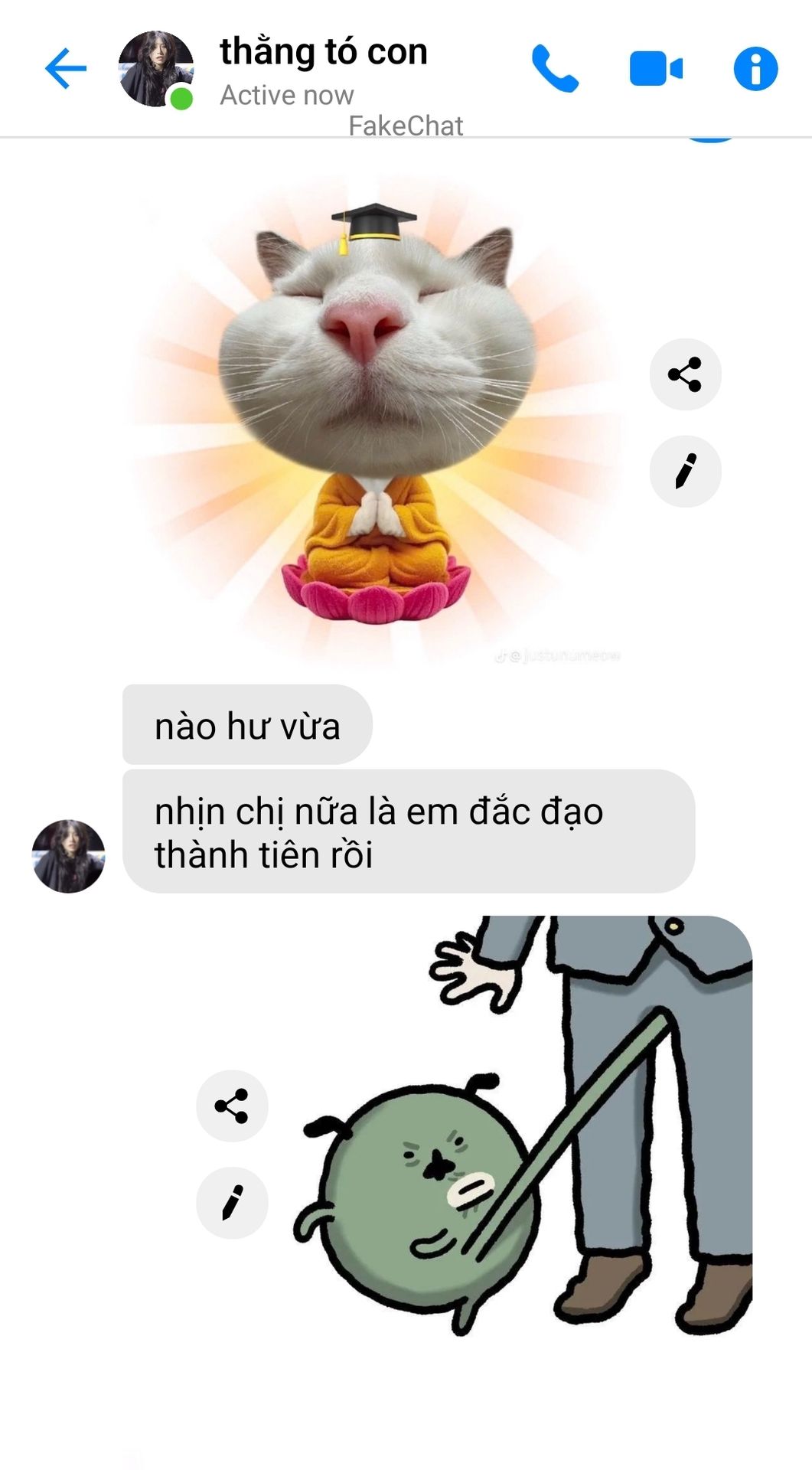Go back with the blue arrow

click(x=66, y=69)
